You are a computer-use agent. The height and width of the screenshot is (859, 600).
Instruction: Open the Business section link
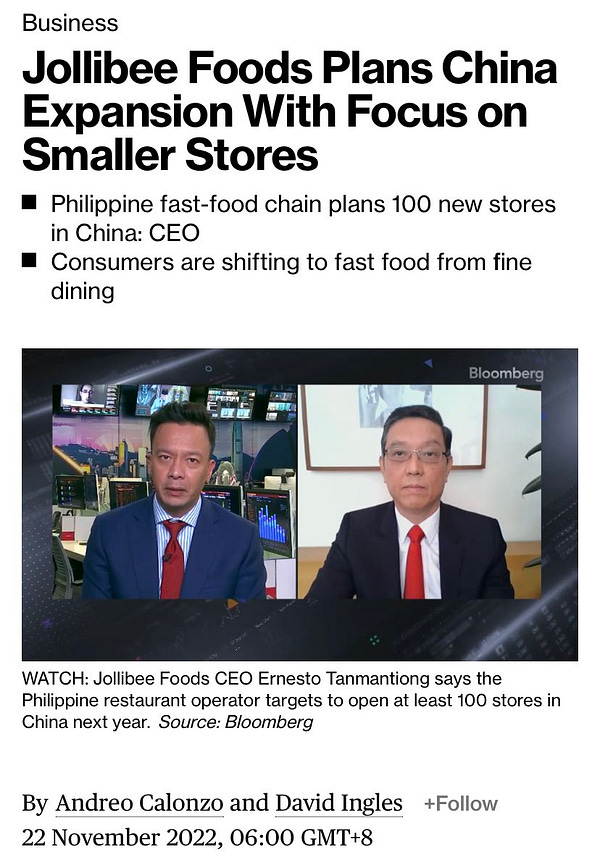pyautogui.click(x=69, y=22)
